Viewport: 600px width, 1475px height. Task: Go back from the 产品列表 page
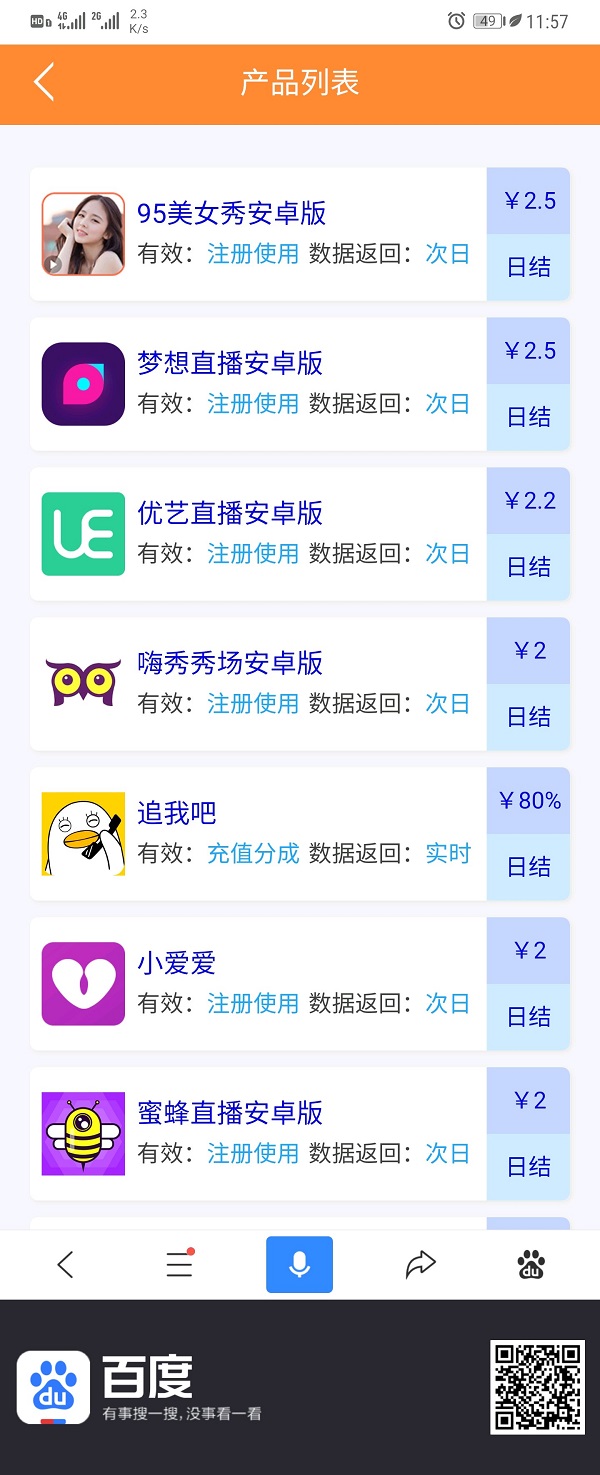[44, 82]
